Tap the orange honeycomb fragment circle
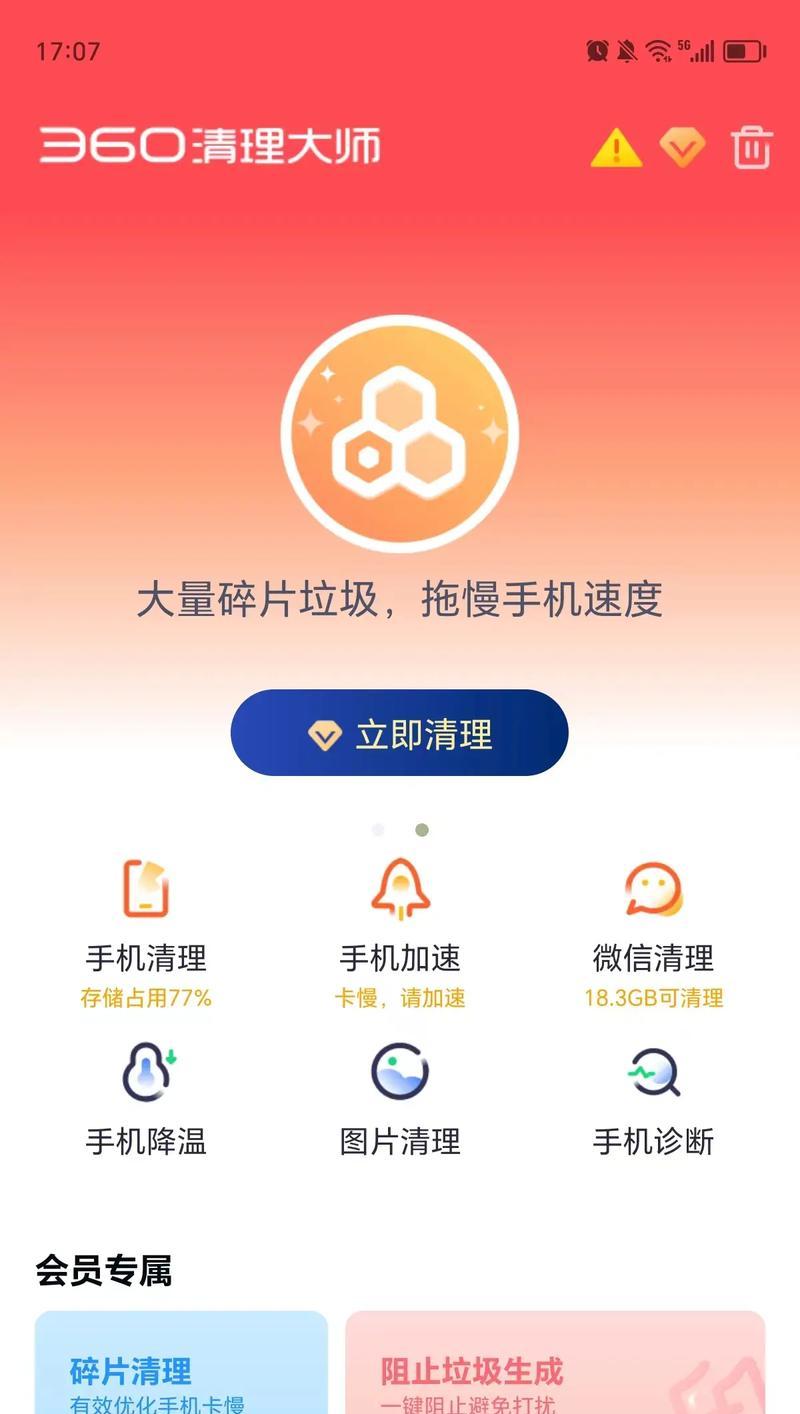 400,434
